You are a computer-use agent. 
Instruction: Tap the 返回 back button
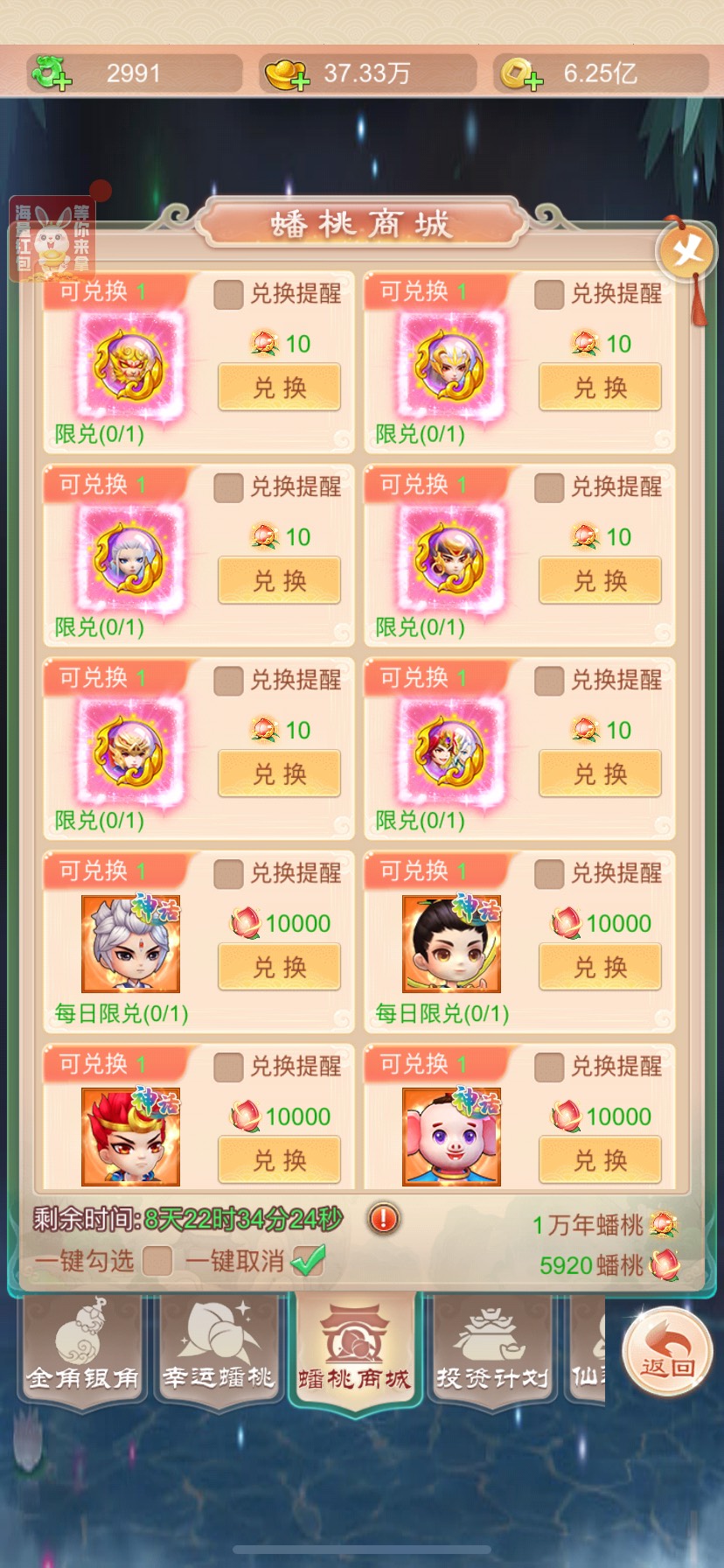pos(667,1353)
